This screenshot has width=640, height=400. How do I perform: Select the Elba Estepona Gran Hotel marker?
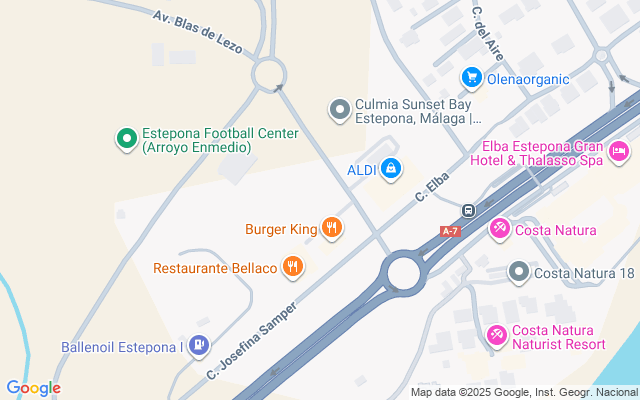pos(619,152)
